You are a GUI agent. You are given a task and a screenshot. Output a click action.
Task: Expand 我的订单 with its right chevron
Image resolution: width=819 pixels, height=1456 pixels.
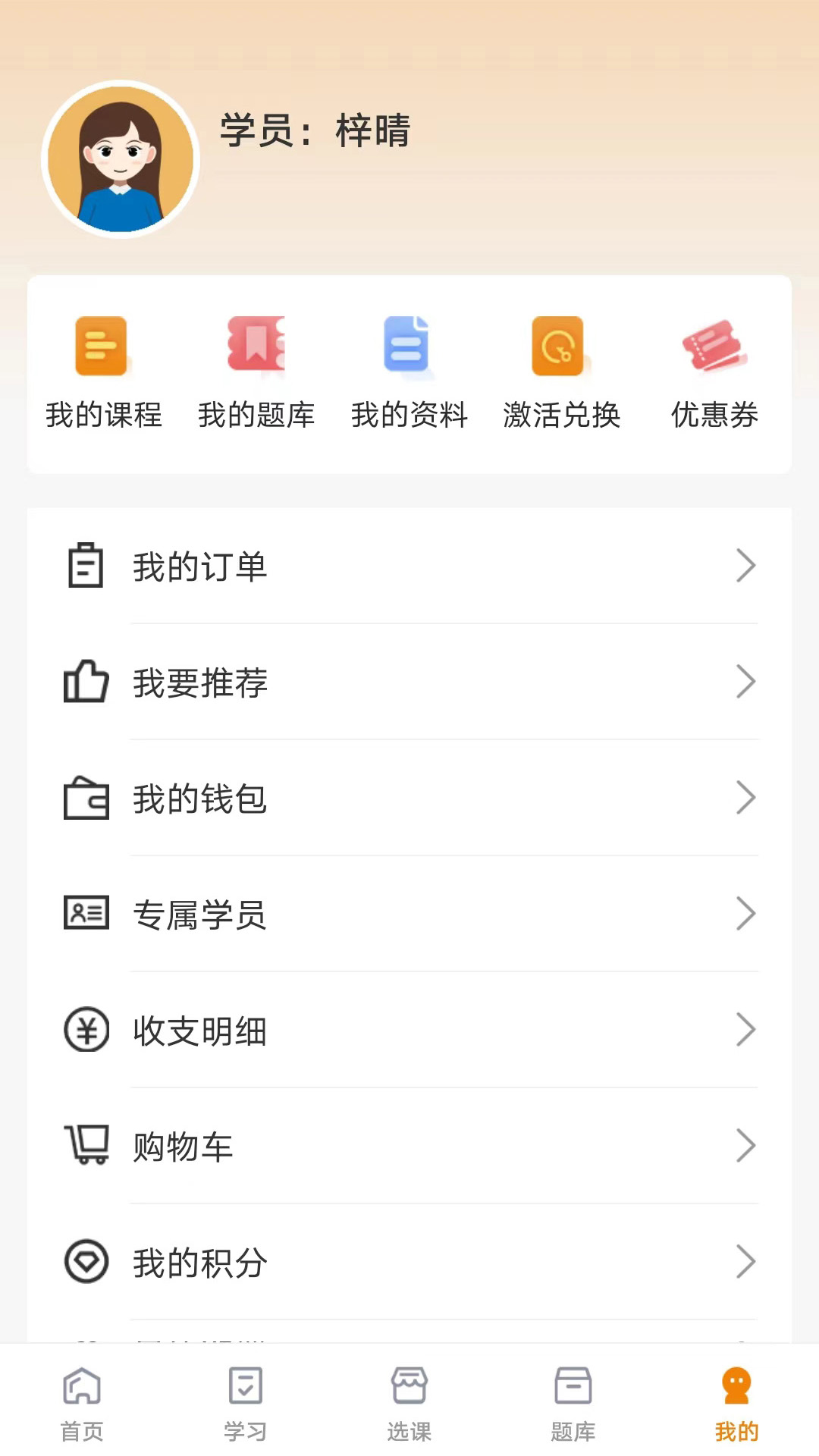tap(747, 565)
